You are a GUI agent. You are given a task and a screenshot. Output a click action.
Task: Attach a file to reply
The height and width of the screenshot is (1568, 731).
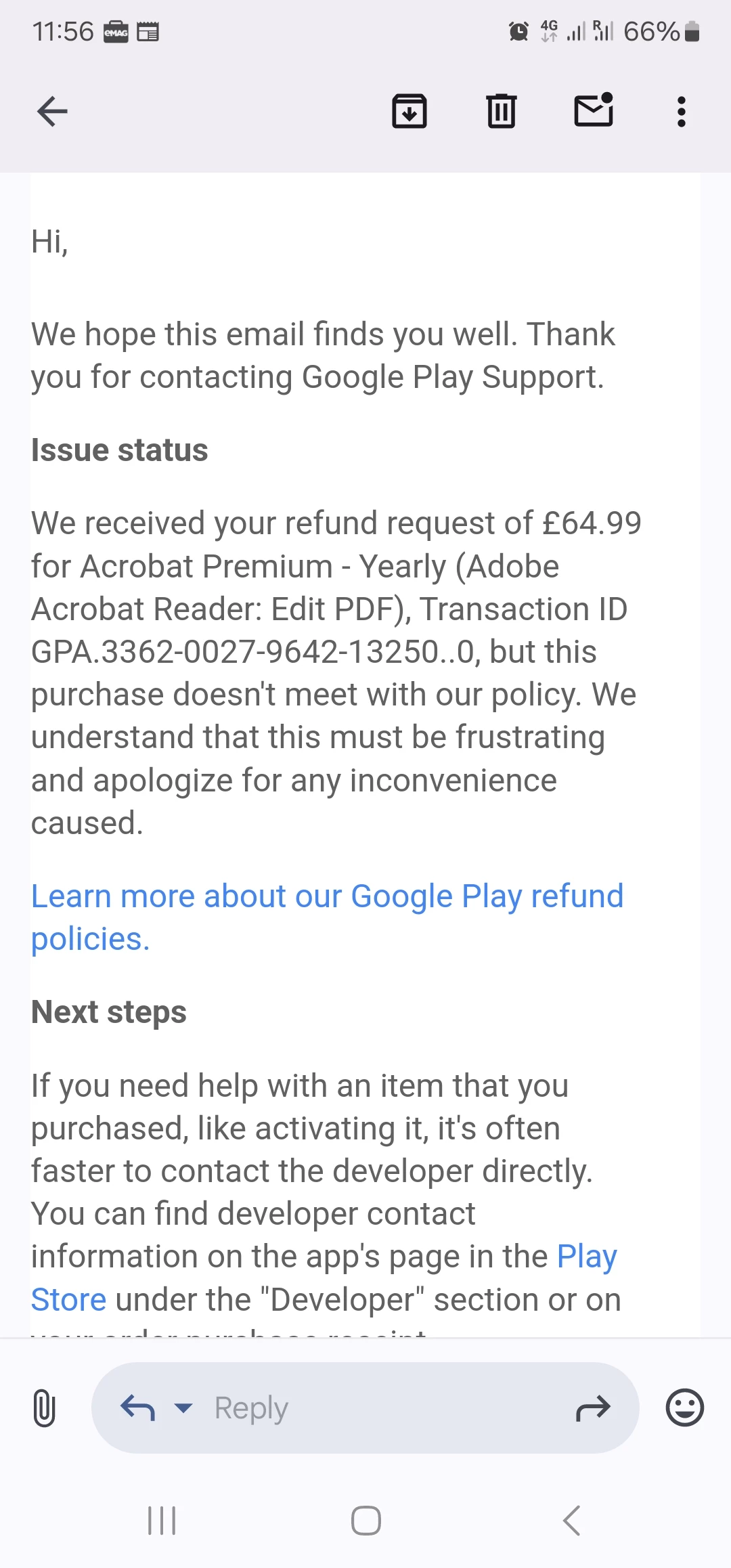point(44,1408)
